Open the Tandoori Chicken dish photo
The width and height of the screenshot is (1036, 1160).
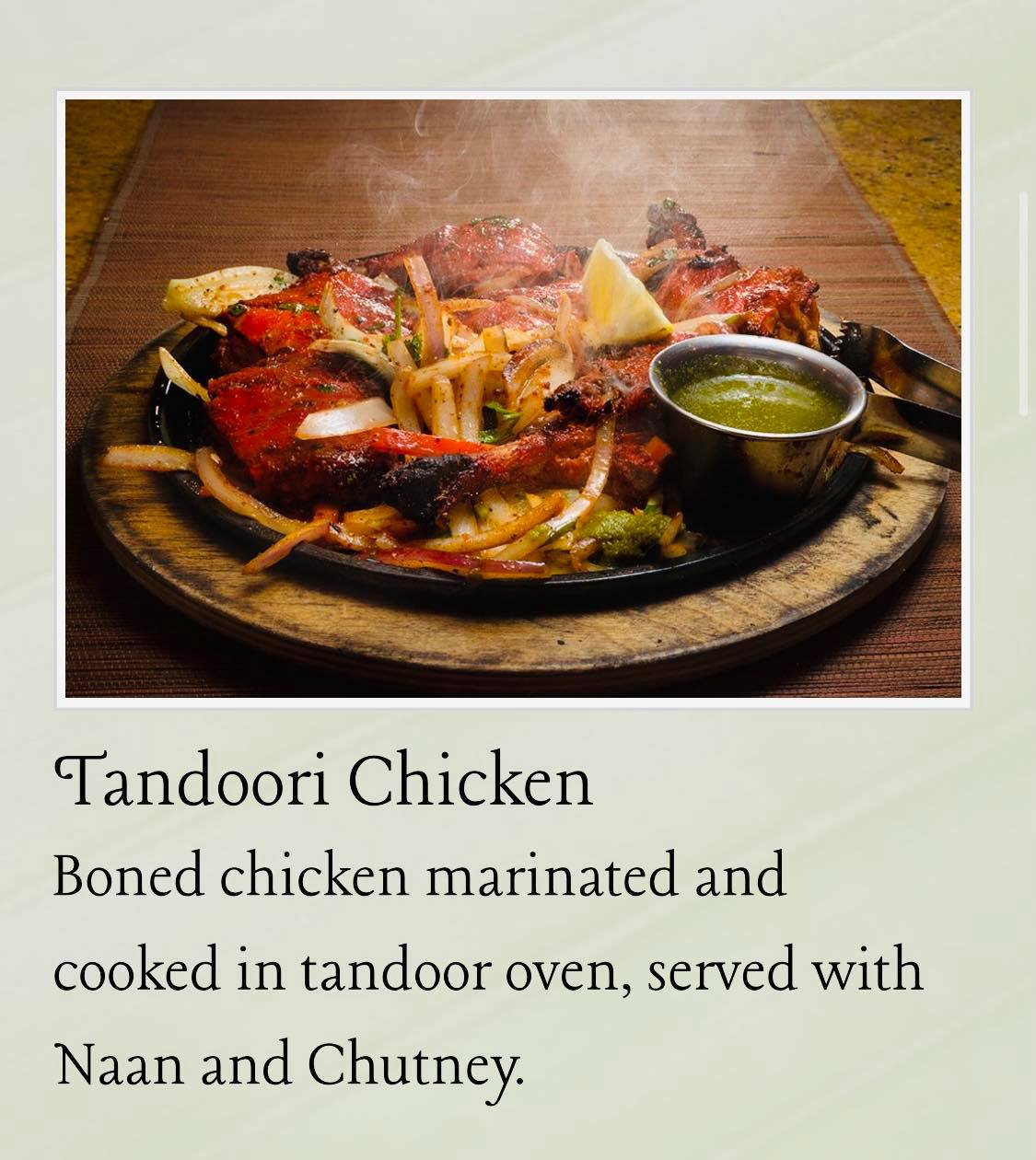513,399
